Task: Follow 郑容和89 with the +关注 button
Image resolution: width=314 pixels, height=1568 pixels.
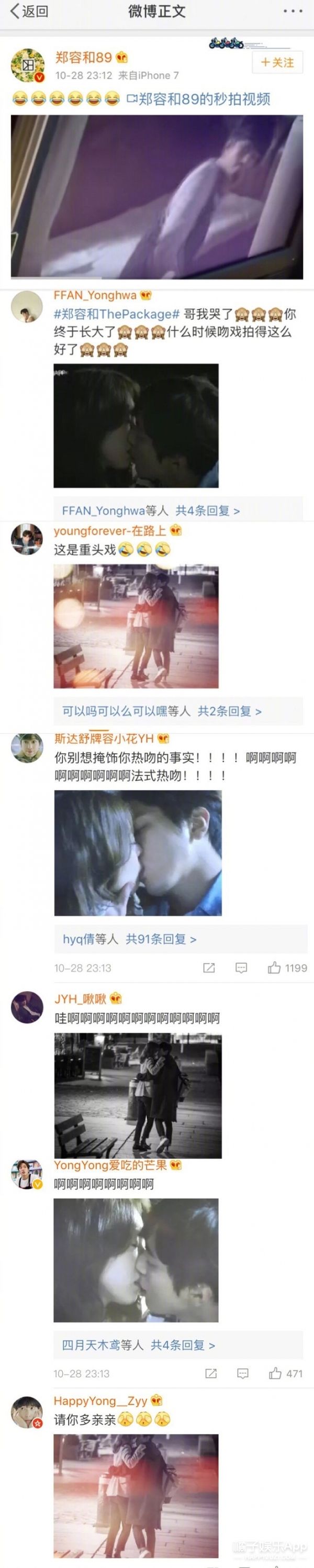Action: (277, 63)
